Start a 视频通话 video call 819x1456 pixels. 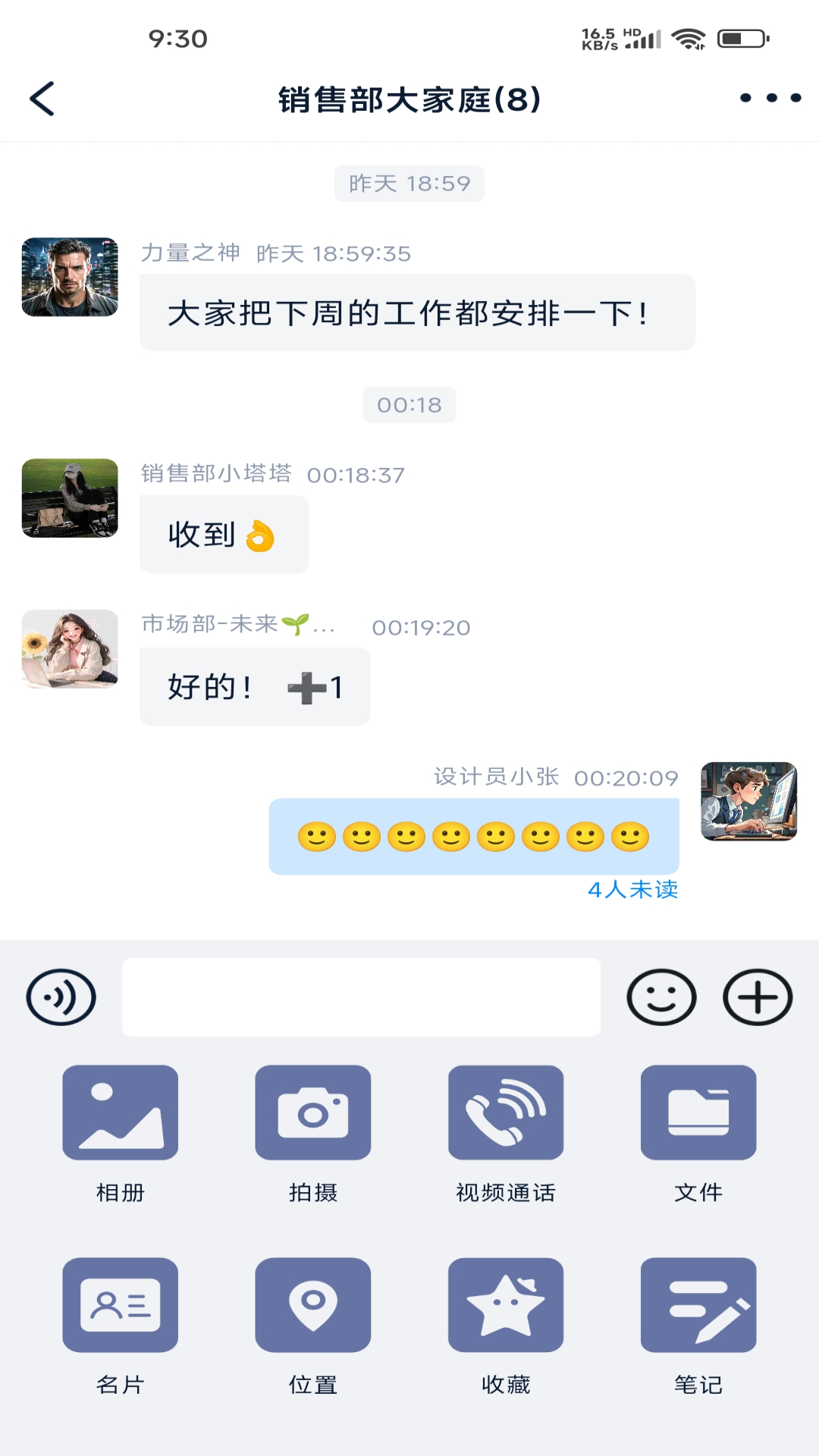(506, 1113)
